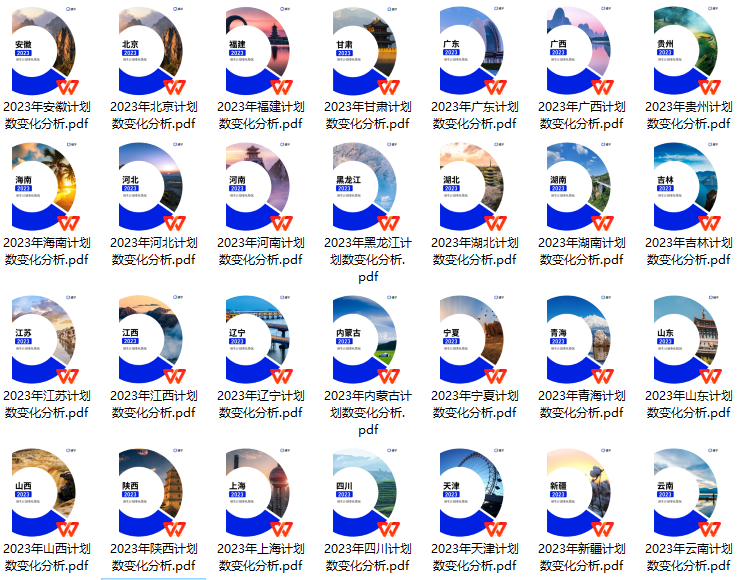
Task: Select the 2023年上海计划数变化分析.pdf file
Action: (260, 494)
